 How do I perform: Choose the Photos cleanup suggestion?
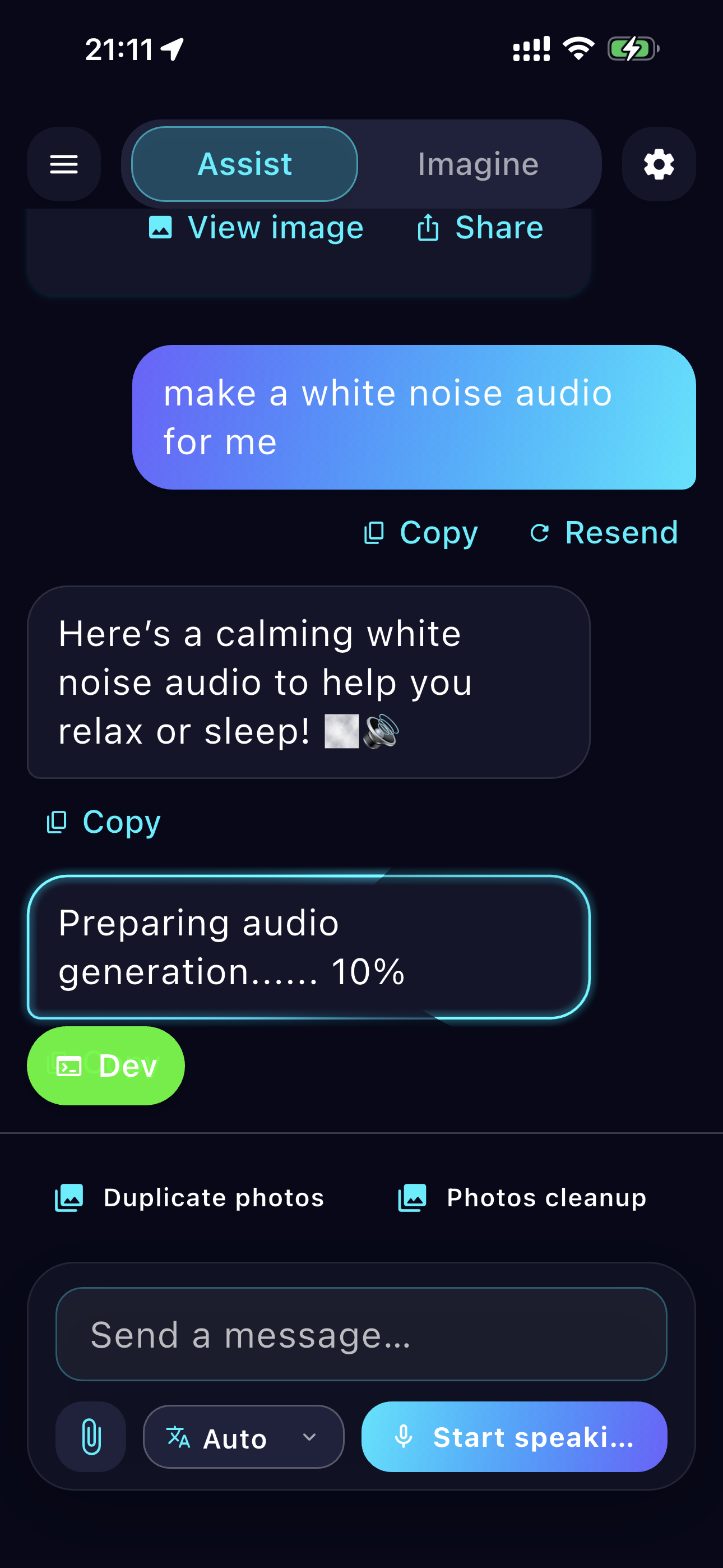522,1198
